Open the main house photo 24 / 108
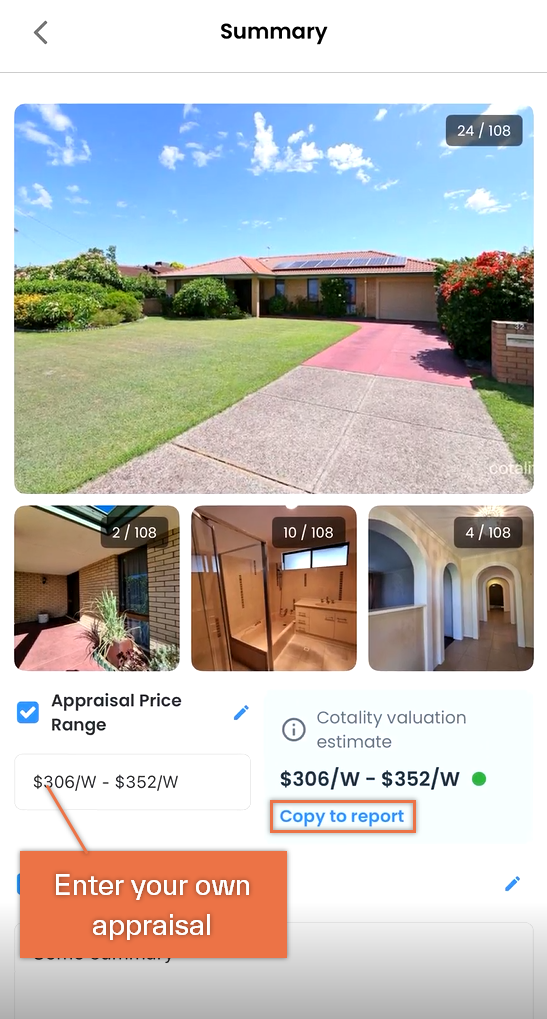 tap(274, 298)
